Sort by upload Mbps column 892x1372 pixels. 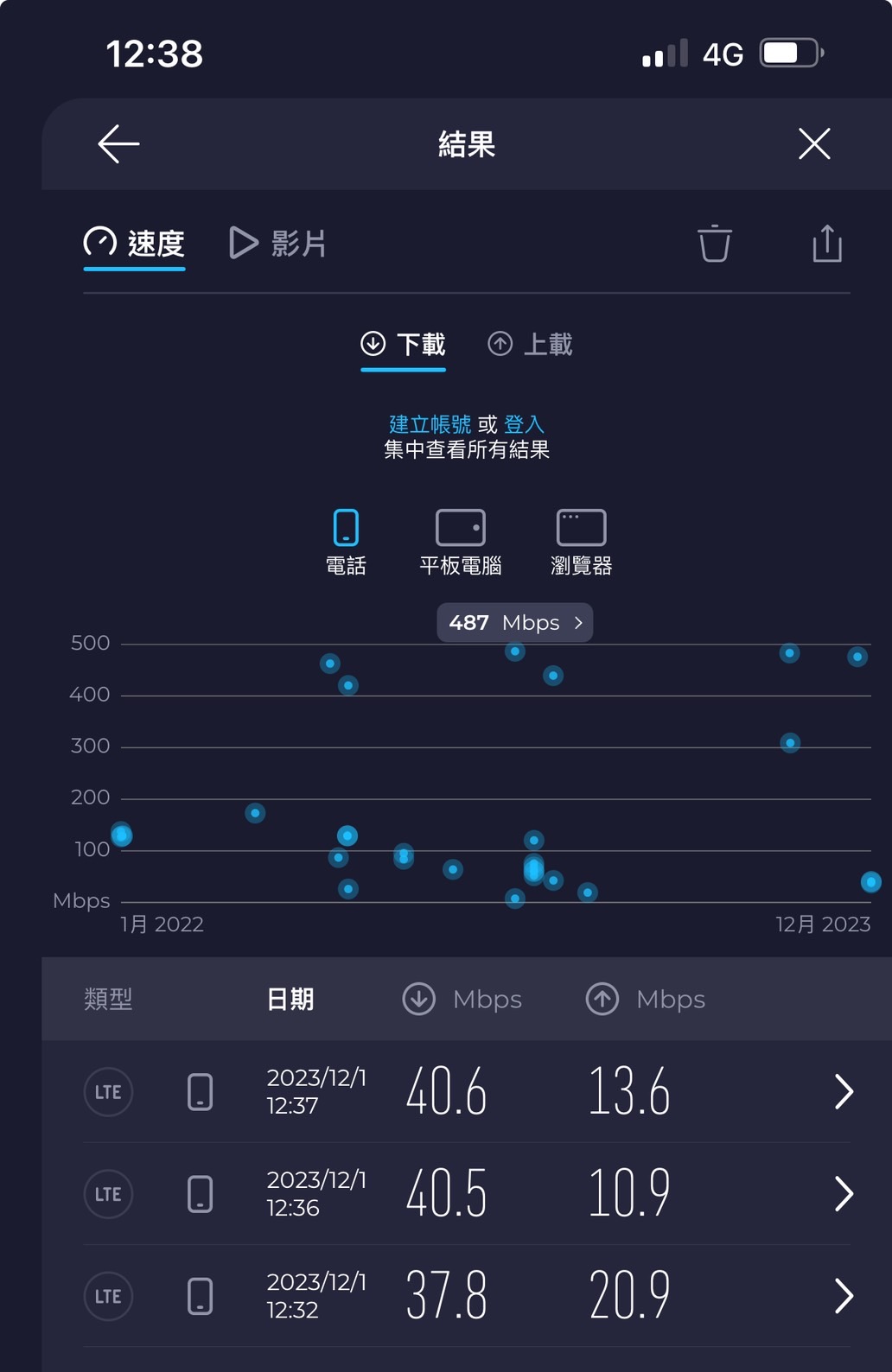(646, 1000)
